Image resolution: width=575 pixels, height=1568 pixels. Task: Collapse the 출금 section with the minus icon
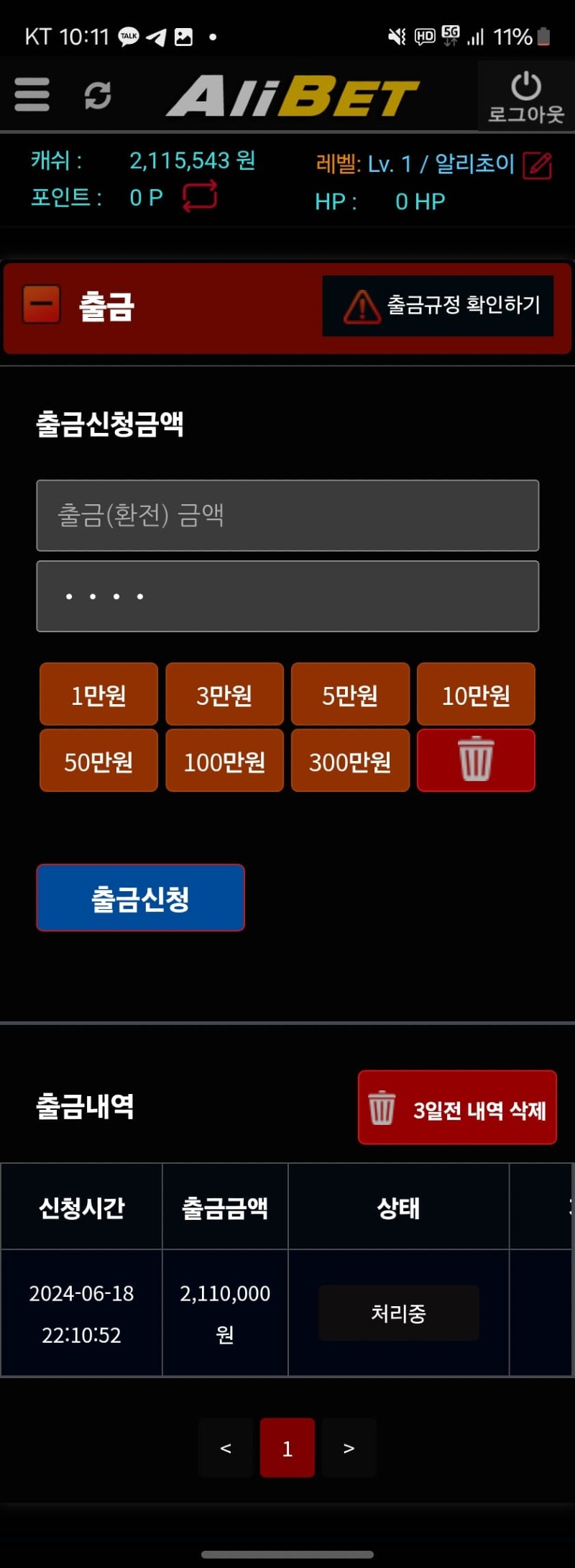[x=42, y=304]
